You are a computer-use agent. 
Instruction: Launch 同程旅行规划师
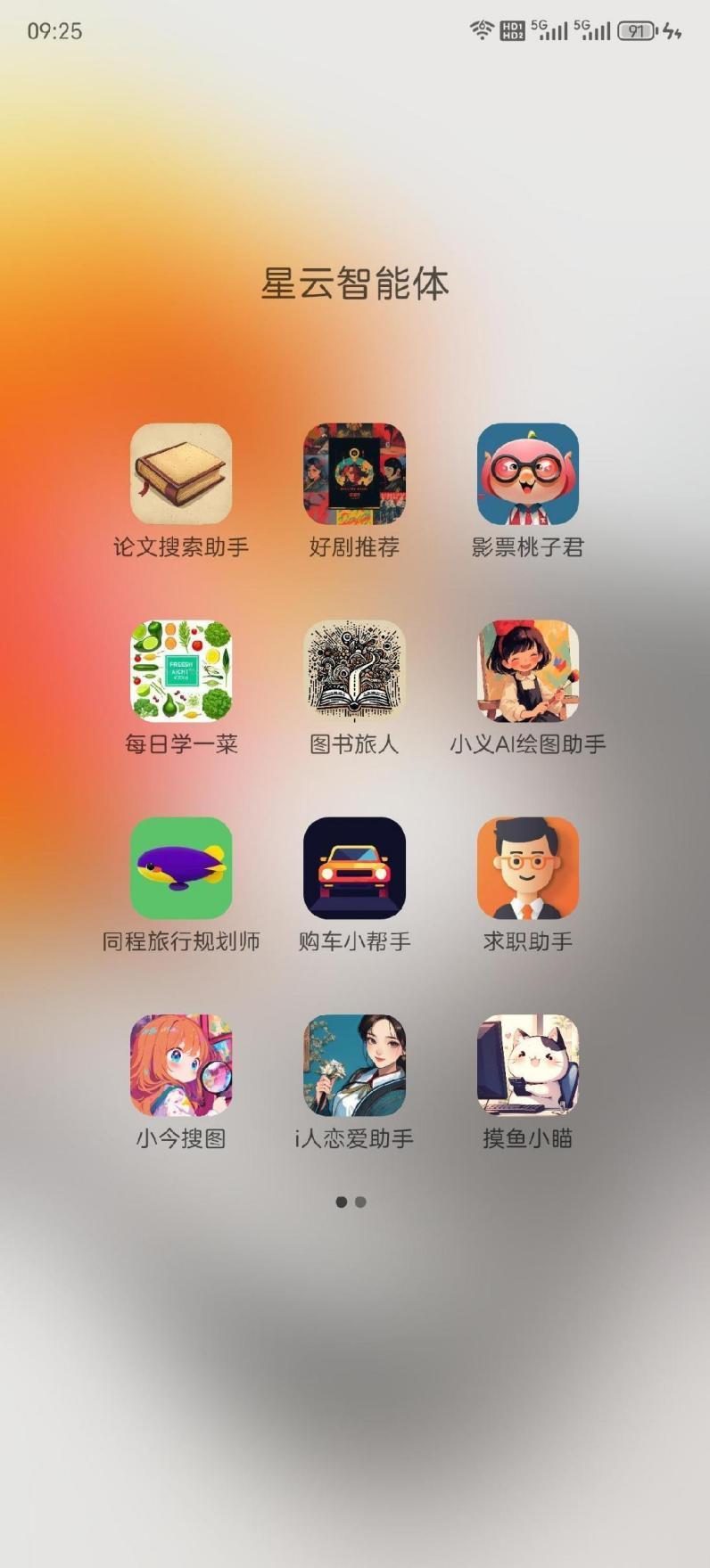click(181, 867)
